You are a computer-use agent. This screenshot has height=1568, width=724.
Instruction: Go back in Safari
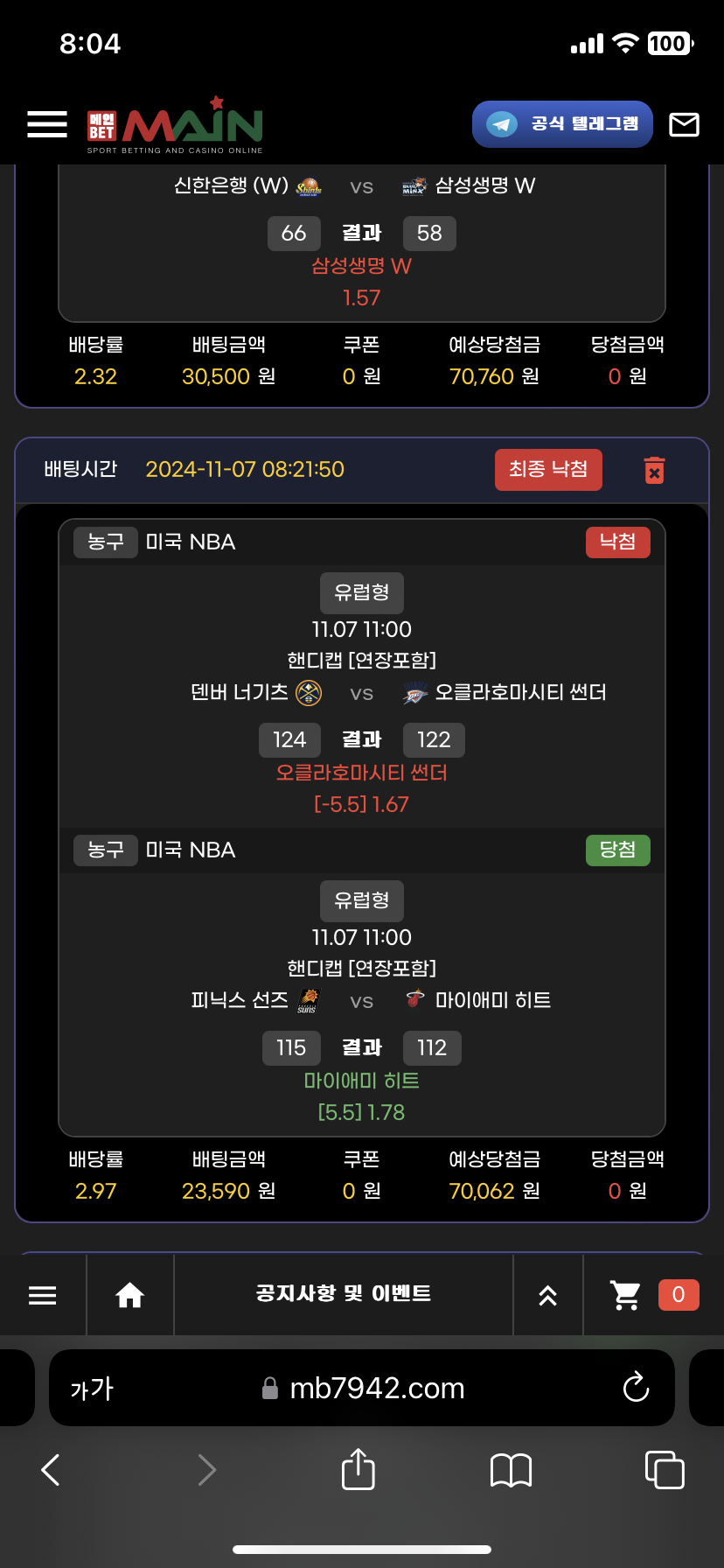(x=52, y=1470)
